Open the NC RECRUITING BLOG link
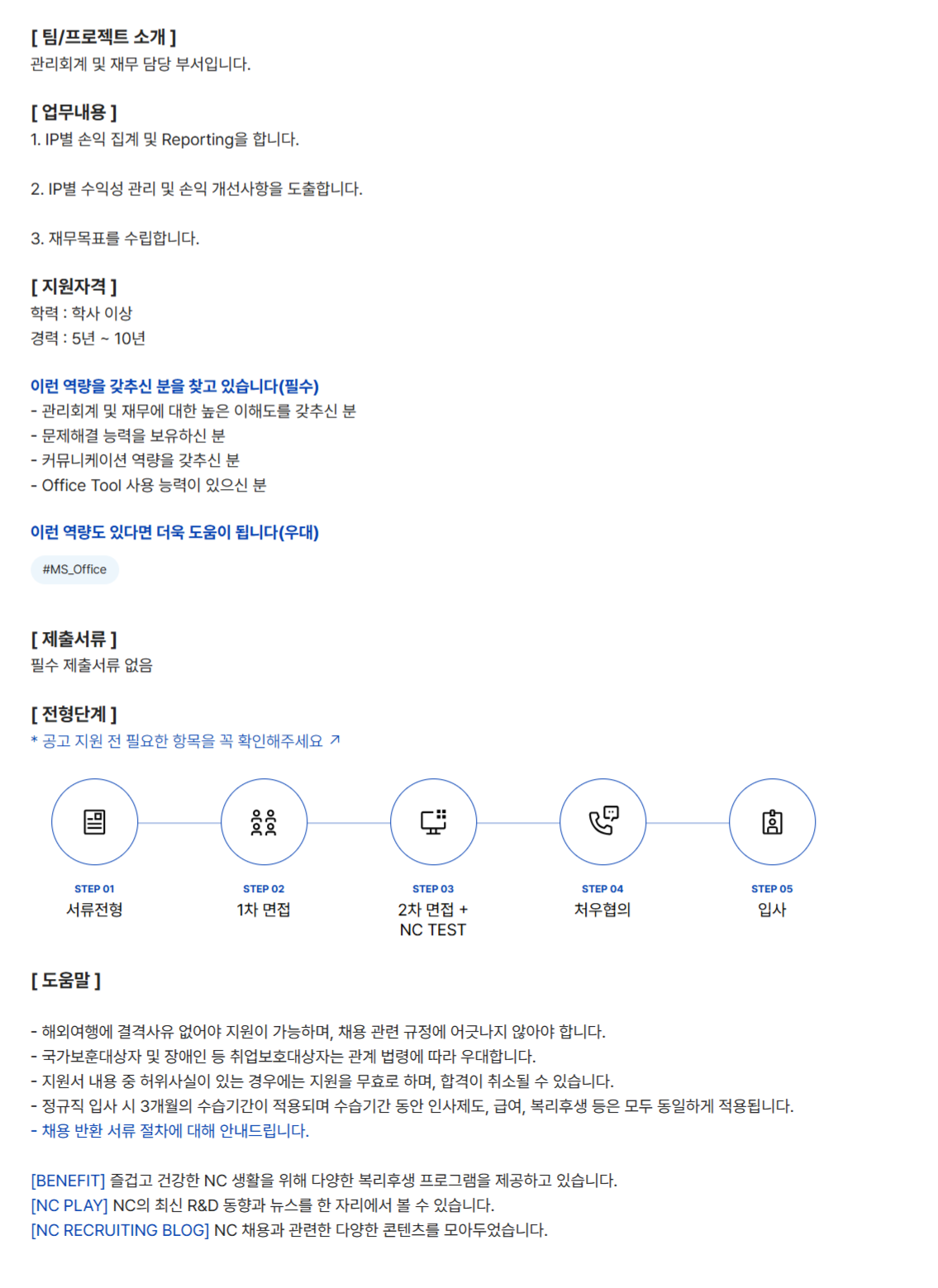The image size is (938, 1288). click(120, 1229)
